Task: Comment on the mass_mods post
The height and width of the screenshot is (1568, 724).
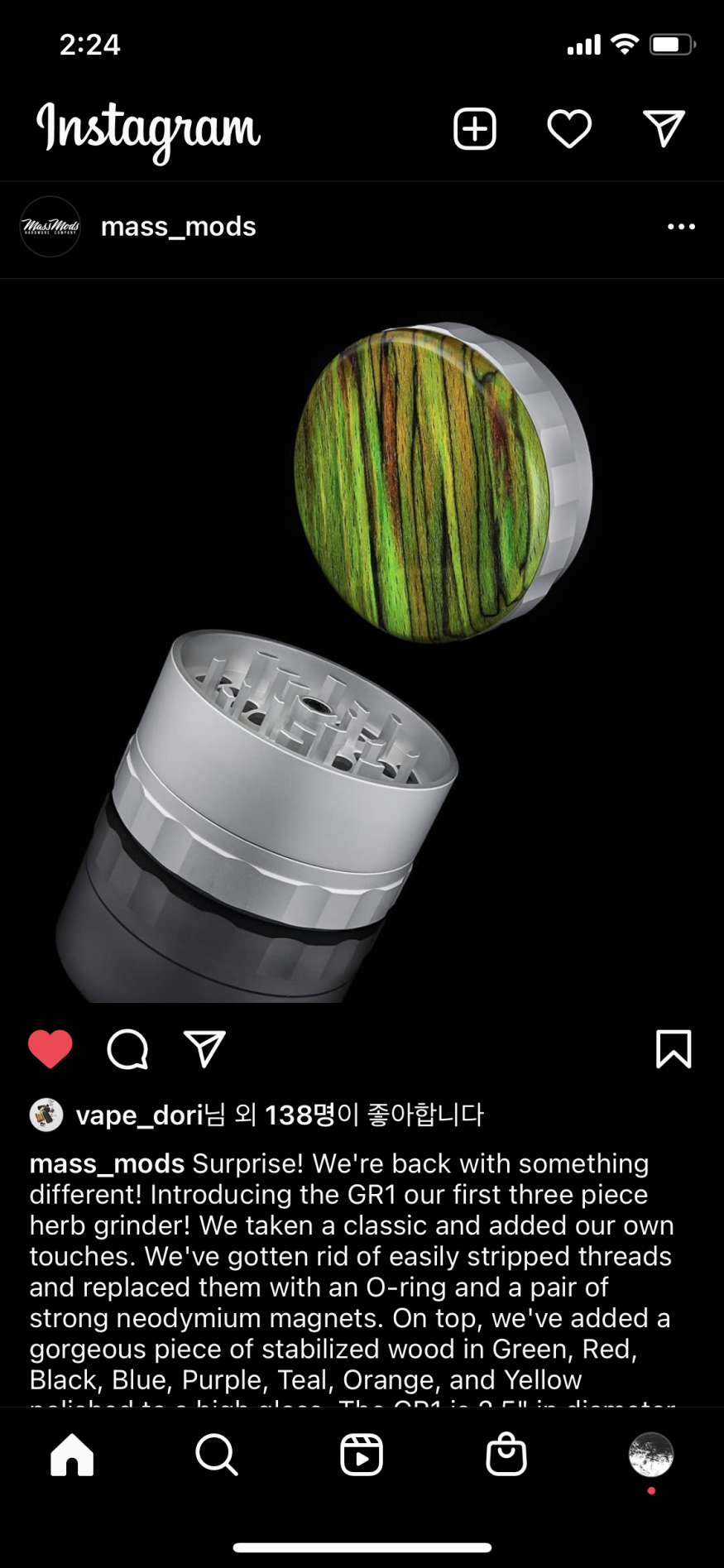Action: tap(127, 1049)
